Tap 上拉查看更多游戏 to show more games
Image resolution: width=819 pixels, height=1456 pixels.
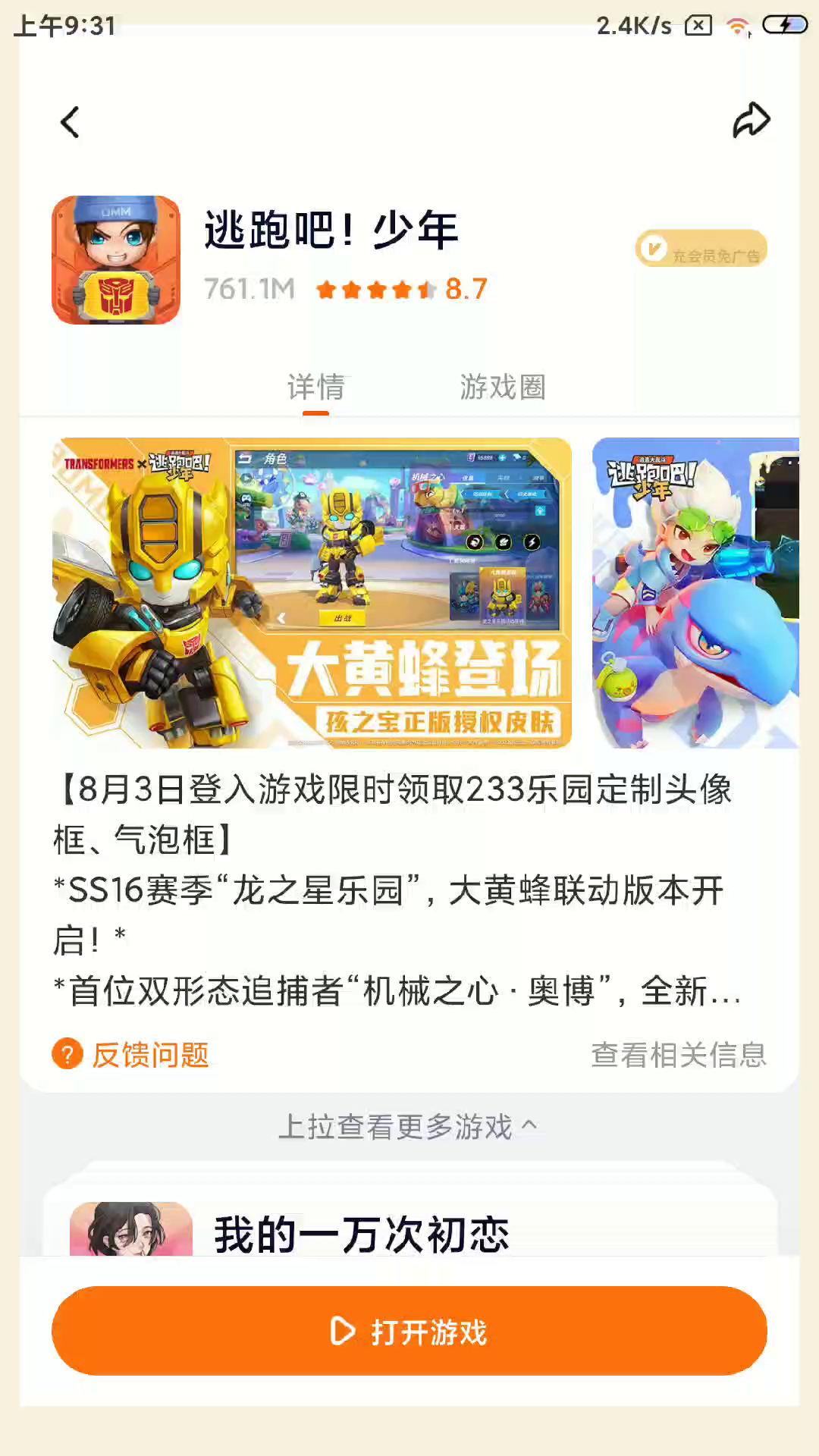[408, 1127]
